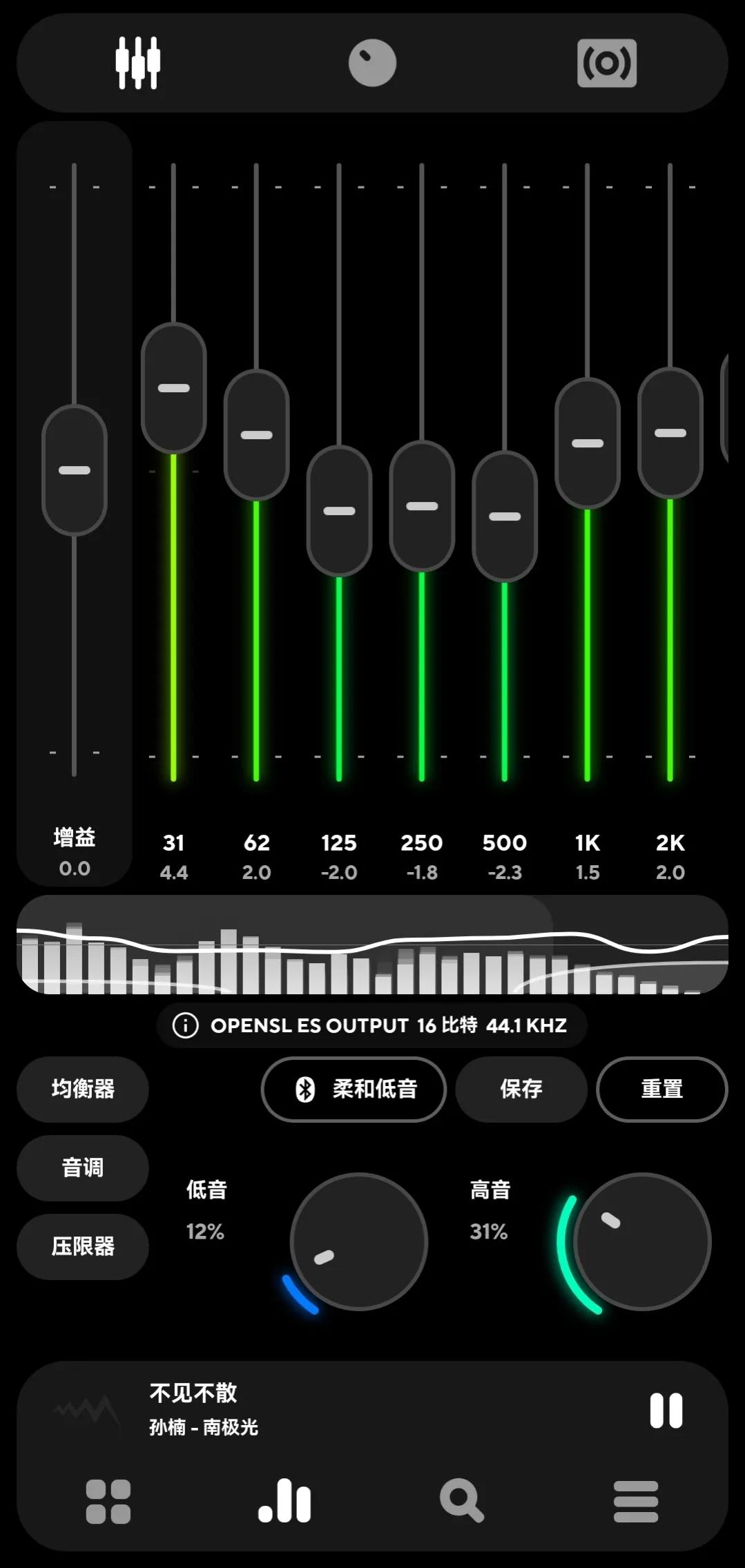Viewport: 745px width, 1568px height.
Task: Open the tone knob view icon
Action: (372, 63)
